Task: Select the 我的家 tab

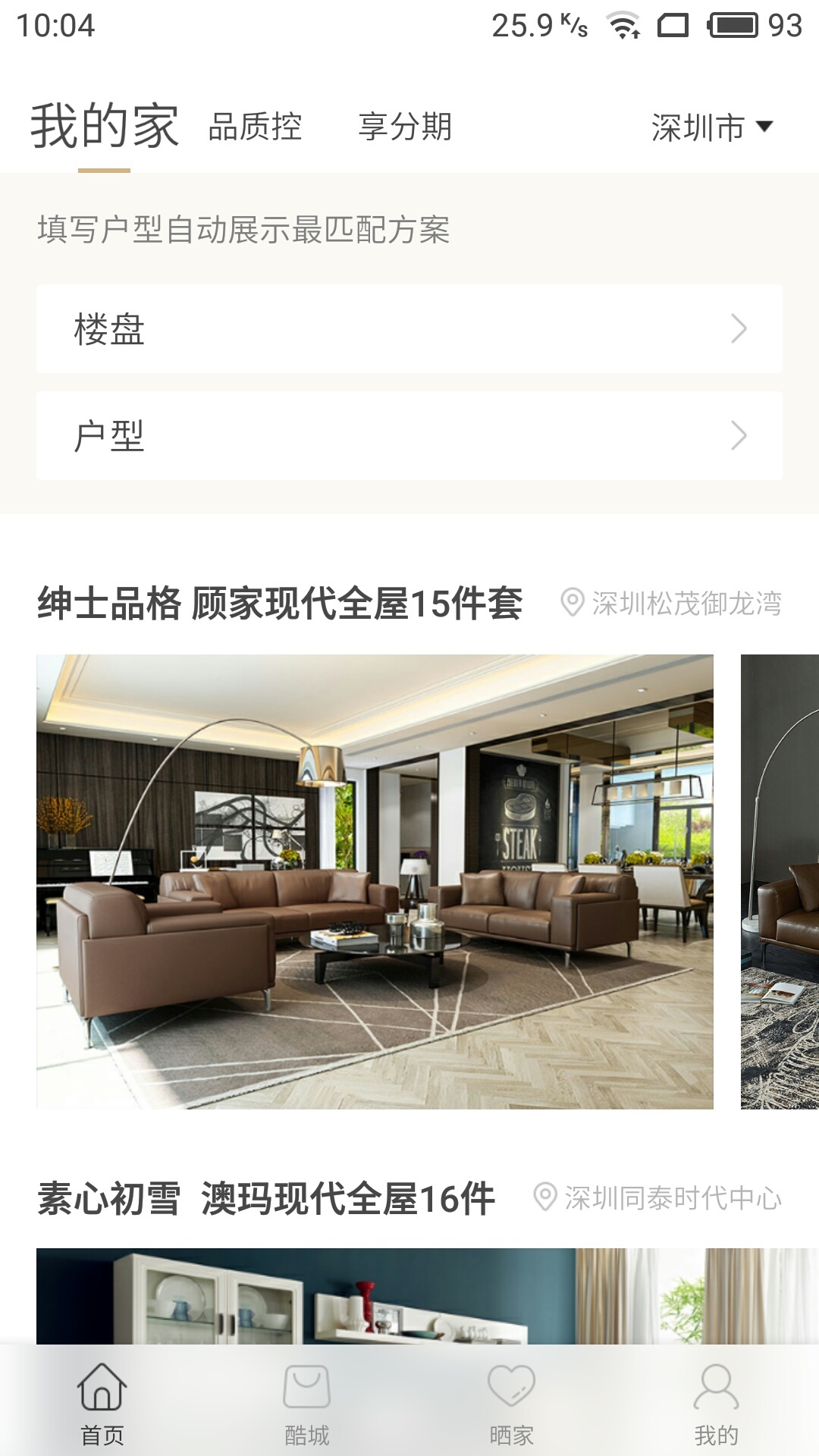Action: click(105, 127)
